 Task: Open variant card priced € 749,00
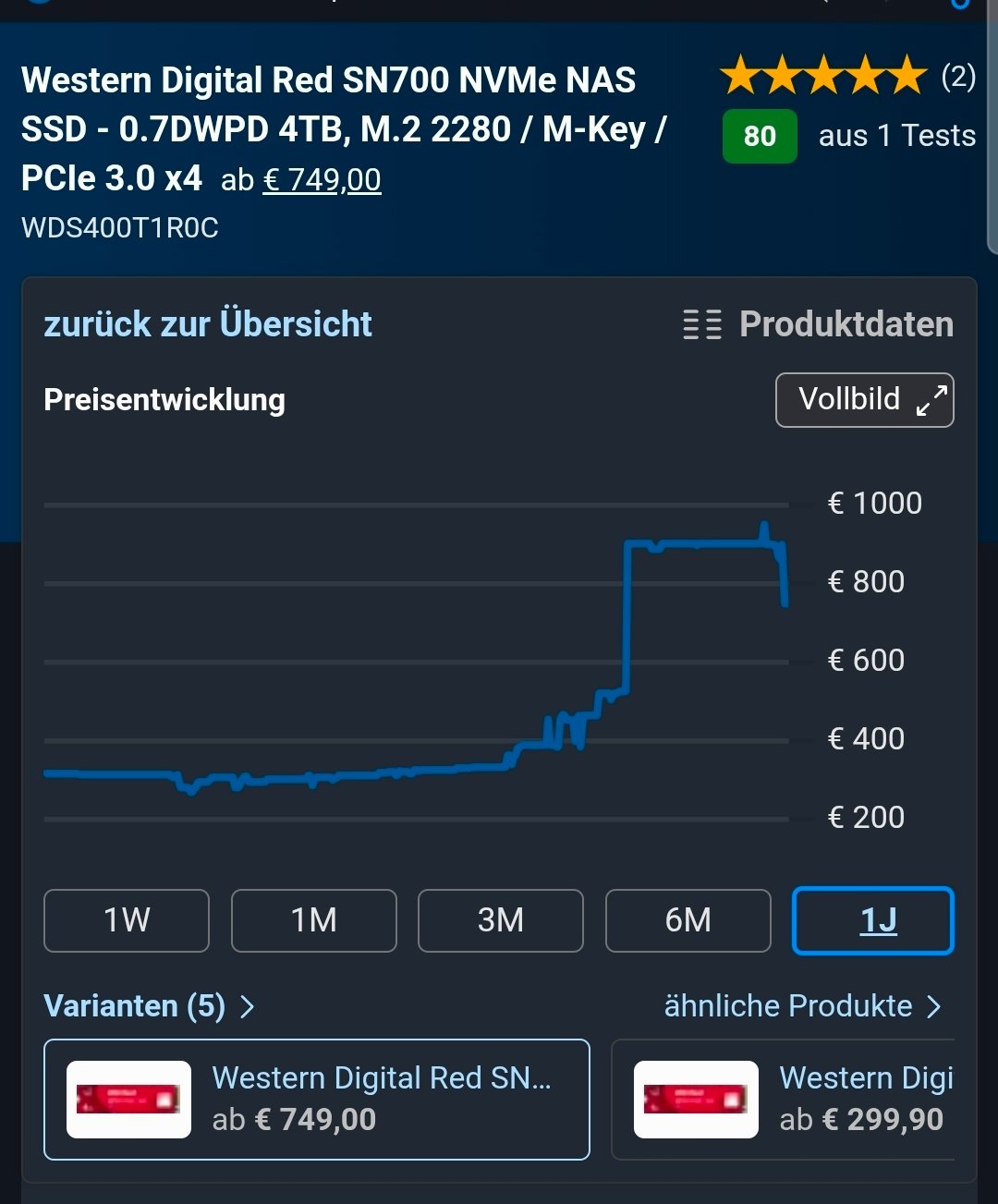(317, 1100)
